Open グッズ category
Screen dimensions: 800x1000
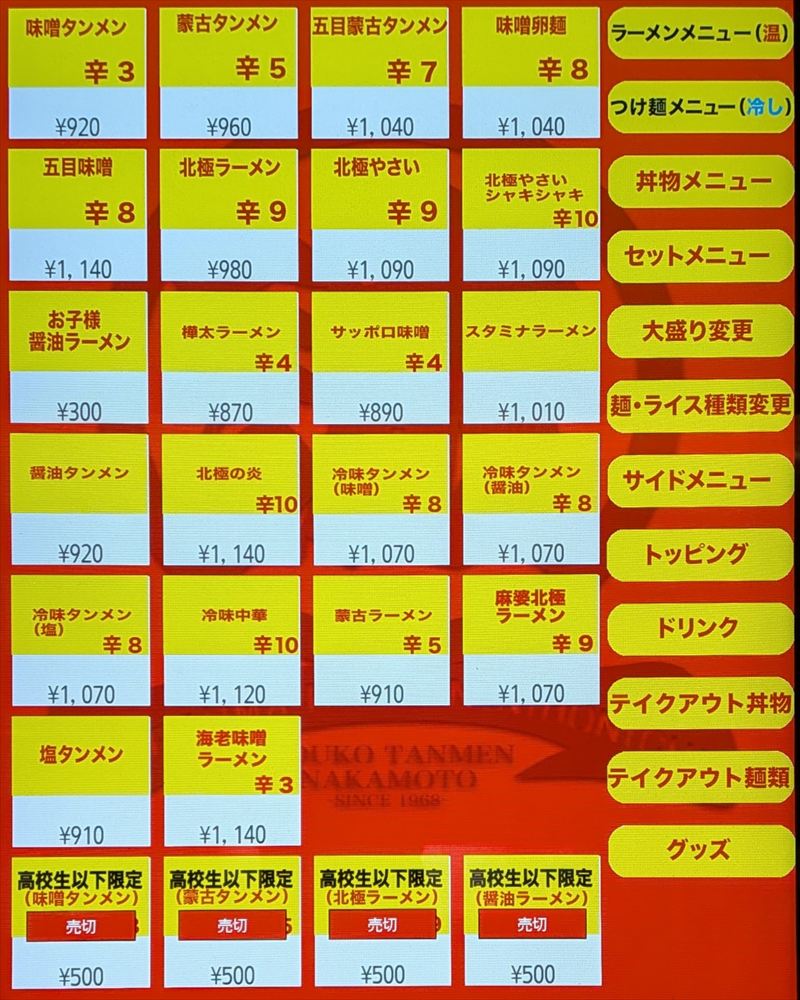pos(700,851)
